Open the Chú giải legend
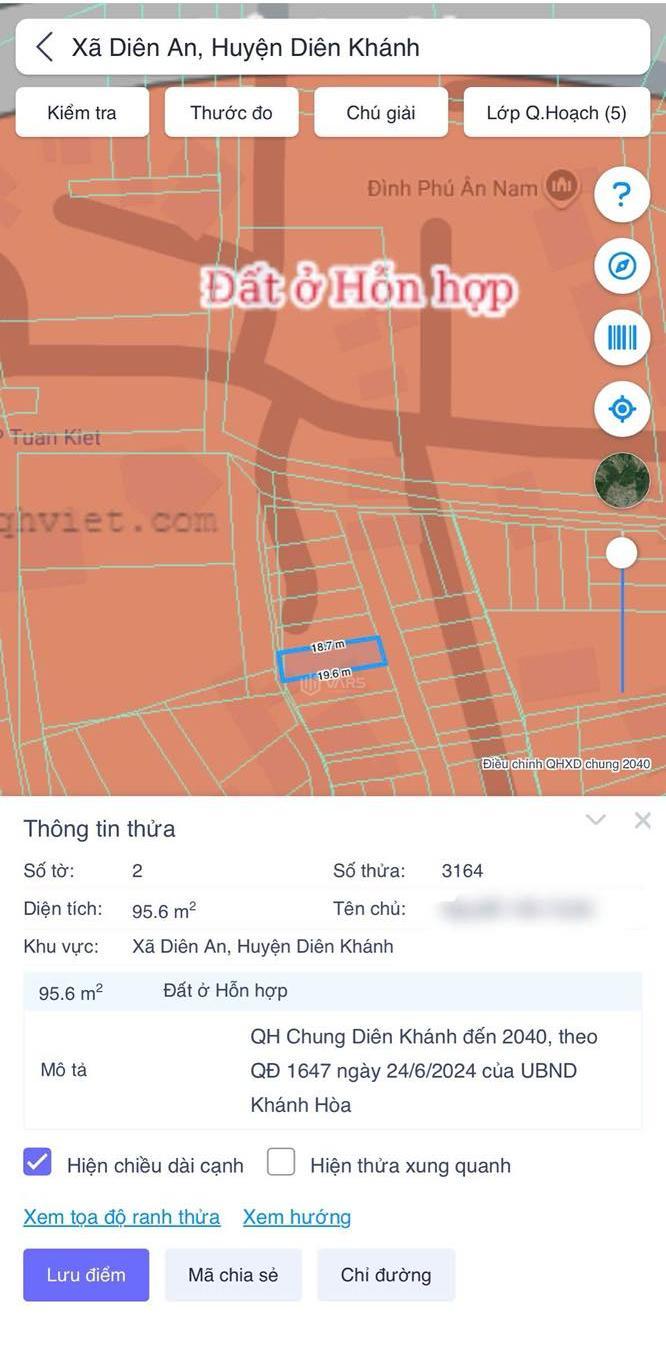 pyautogui.click(x=381, y=113)
